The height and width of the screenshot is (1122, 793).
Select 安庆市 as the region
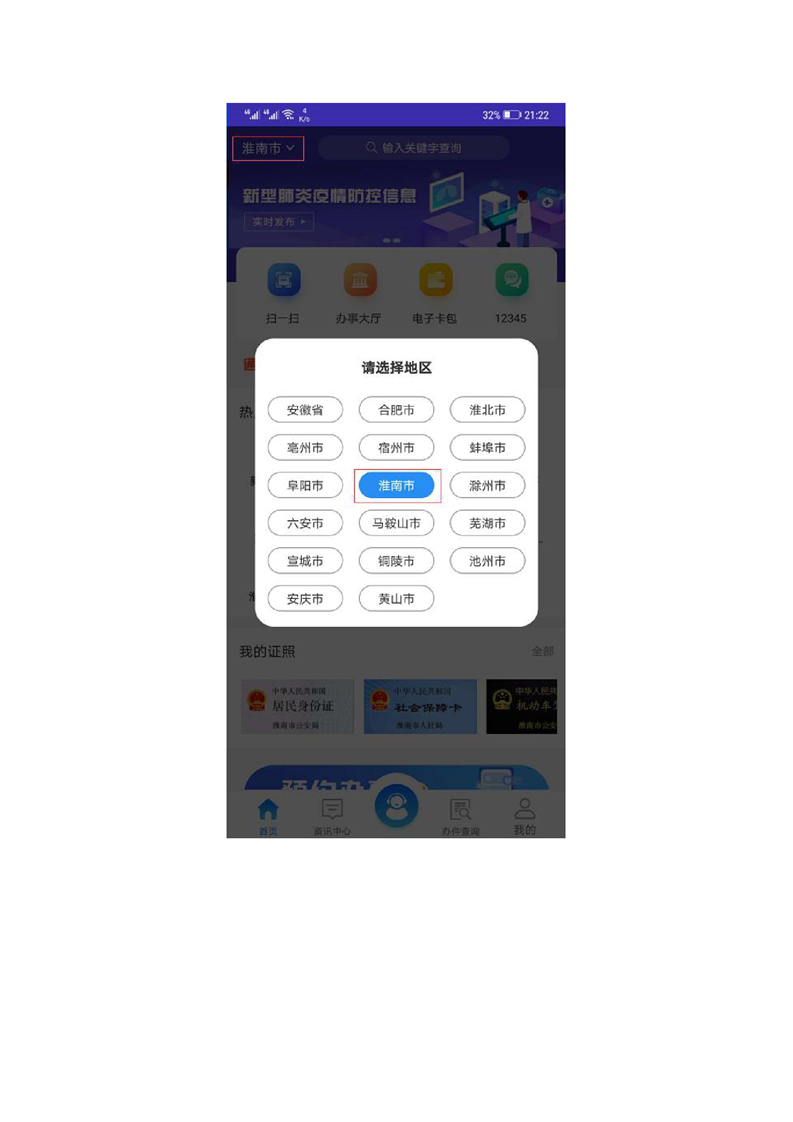(305, 599)
